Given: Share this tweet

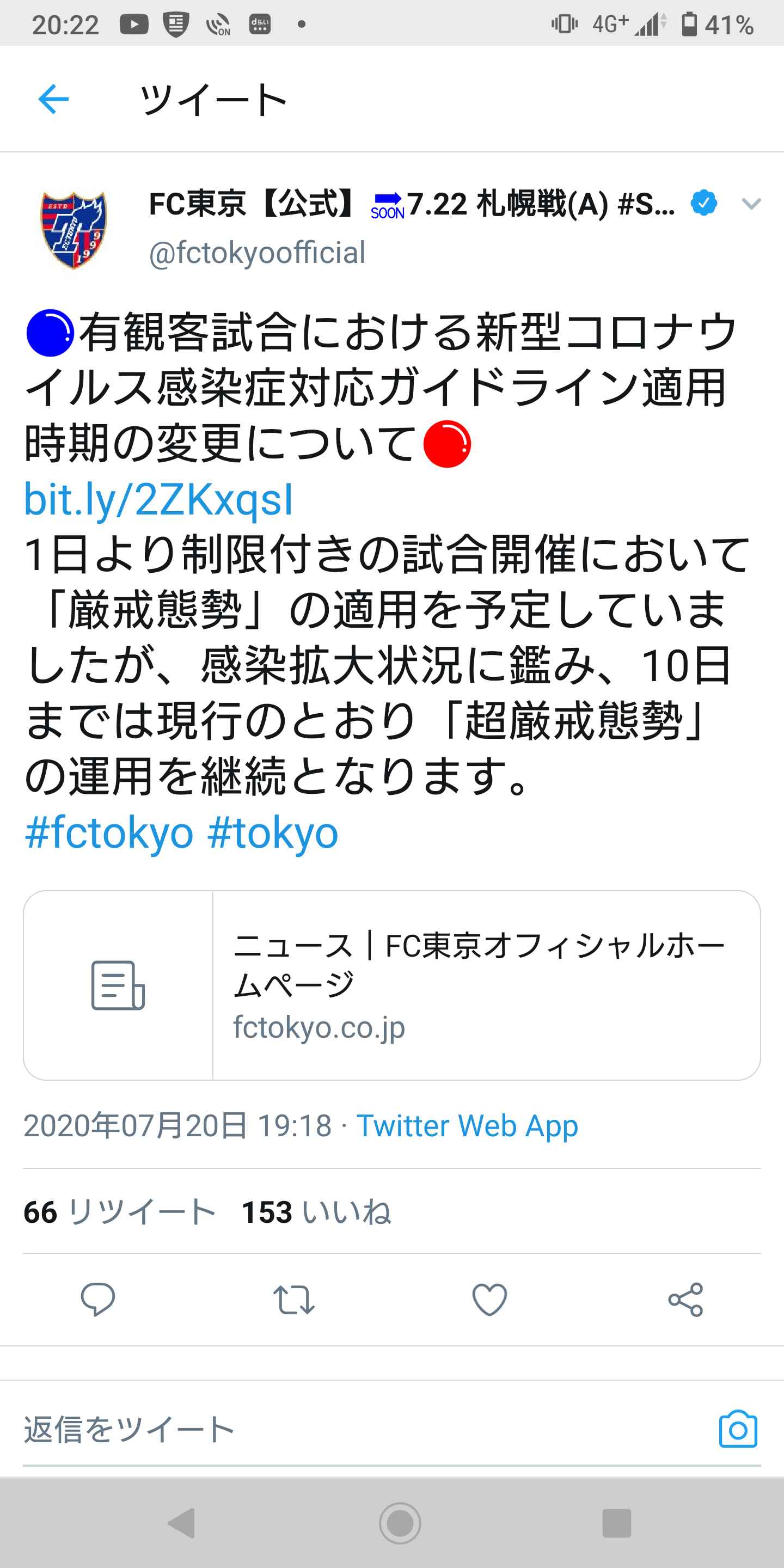Looking at the screenshot, I should tap(686, 1299).
